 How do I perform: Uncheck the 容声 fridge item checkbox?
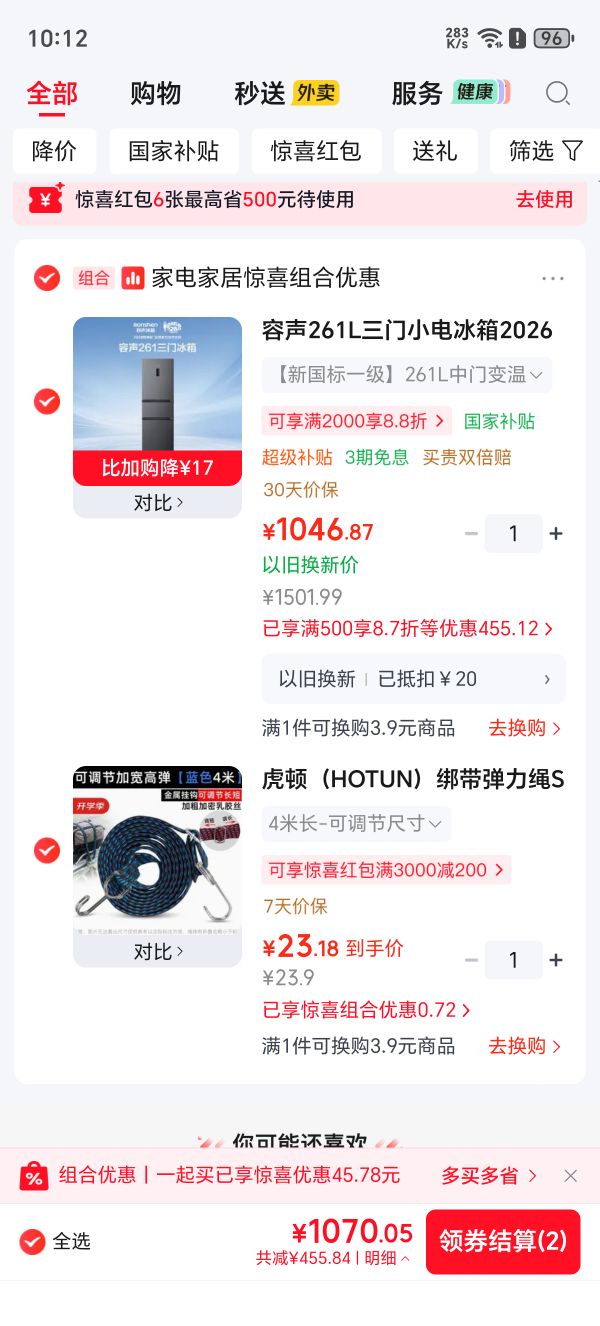point(47,401)
